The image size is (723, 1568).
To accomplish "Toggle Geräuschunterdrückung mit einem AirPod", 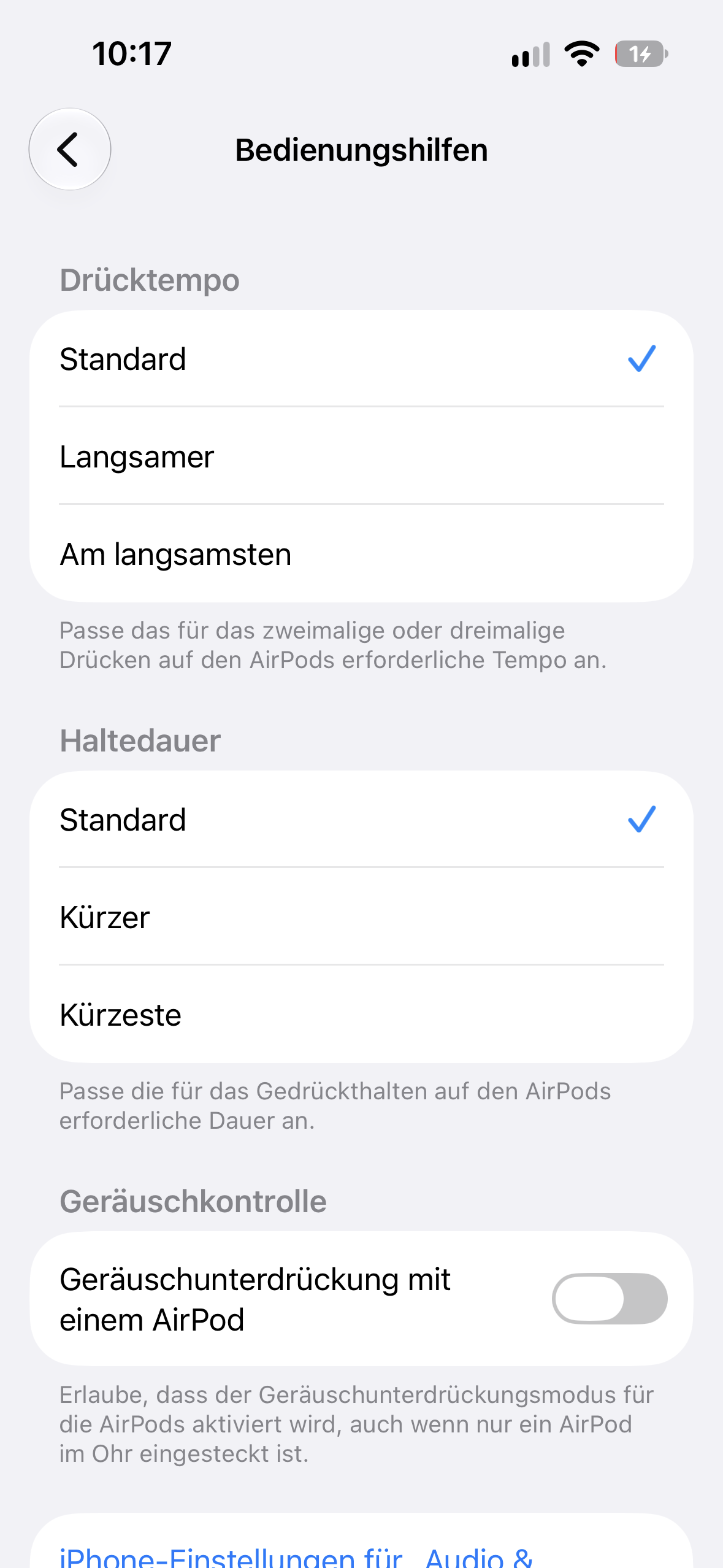I will [x=610, y=1299].
